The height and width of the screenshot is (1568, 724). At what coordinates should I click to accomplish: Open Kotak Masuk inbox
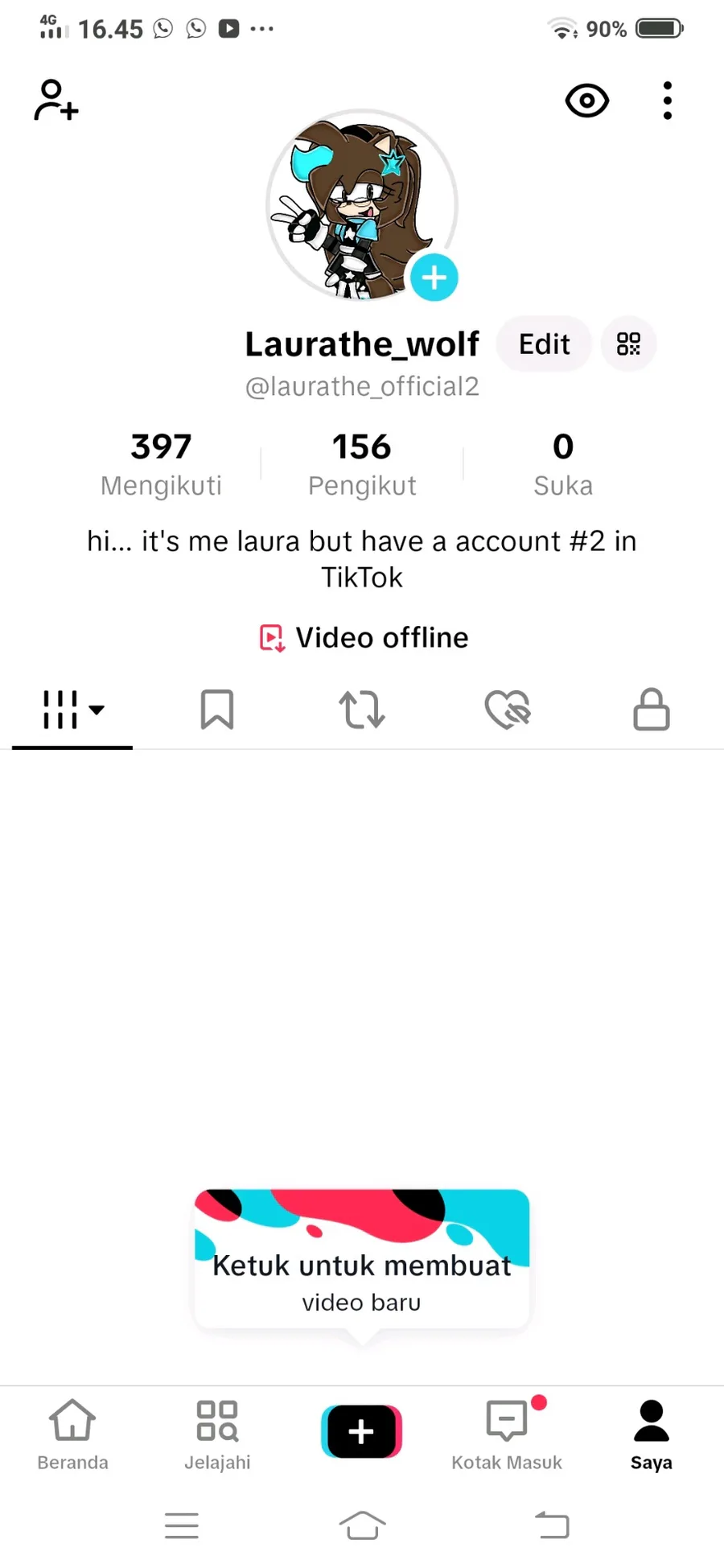507,1435
